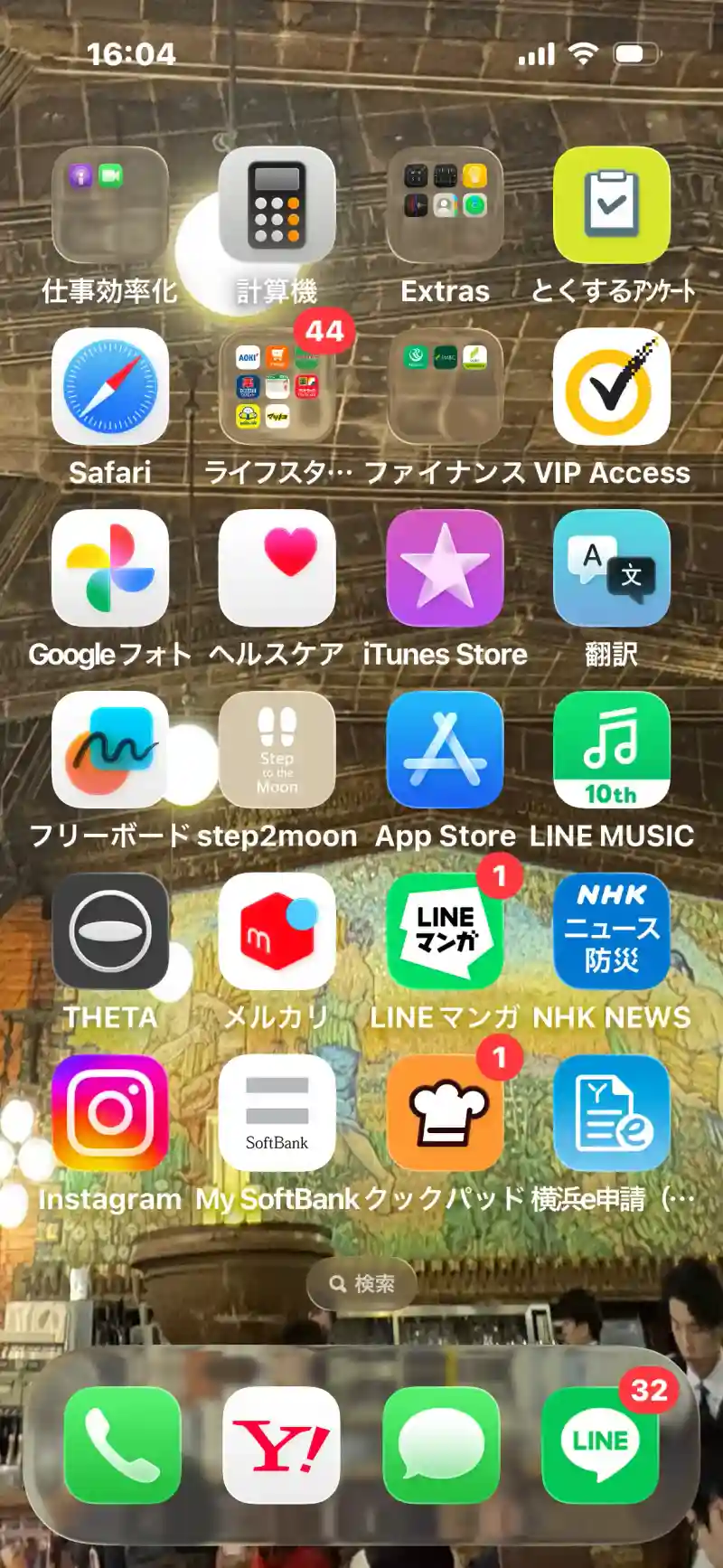Launch VIP Access app
The image size is (723, 1568).
pos(612,387)
